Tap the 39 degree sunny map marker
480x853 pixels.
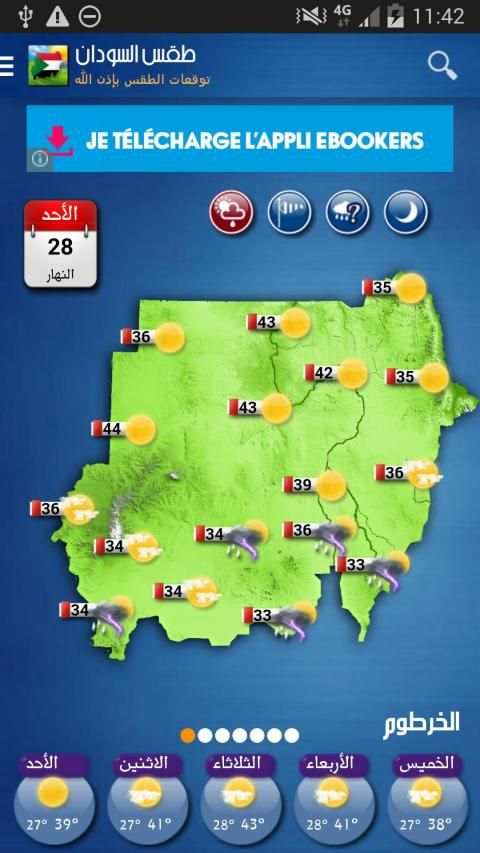point(315,485)
